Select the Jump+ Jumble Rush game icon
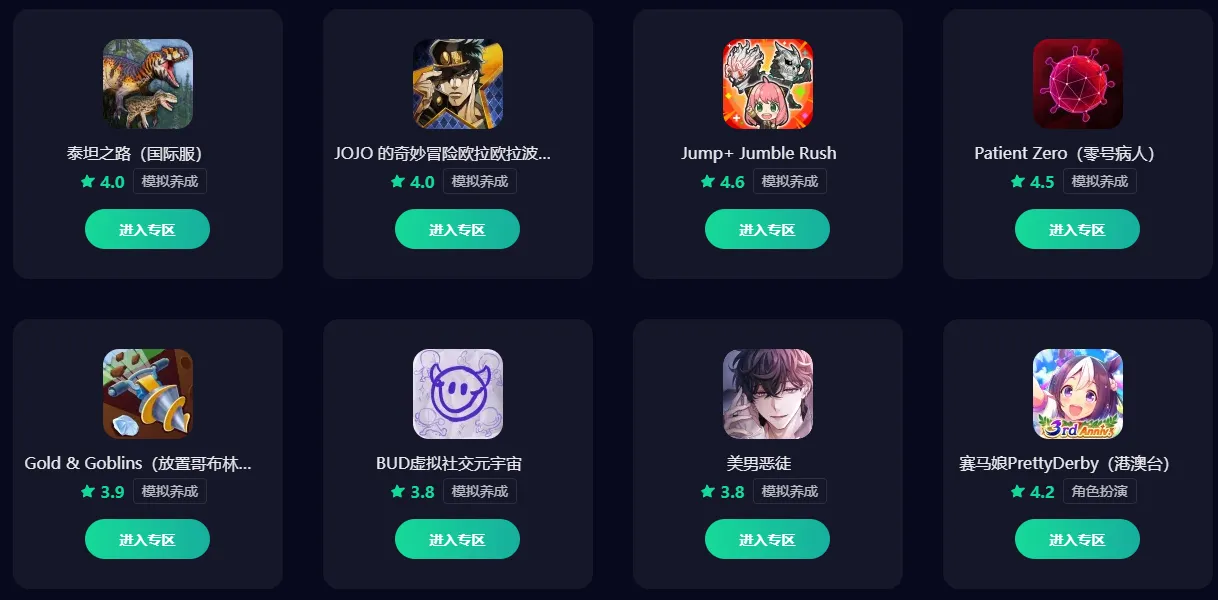 click(768, 84)
